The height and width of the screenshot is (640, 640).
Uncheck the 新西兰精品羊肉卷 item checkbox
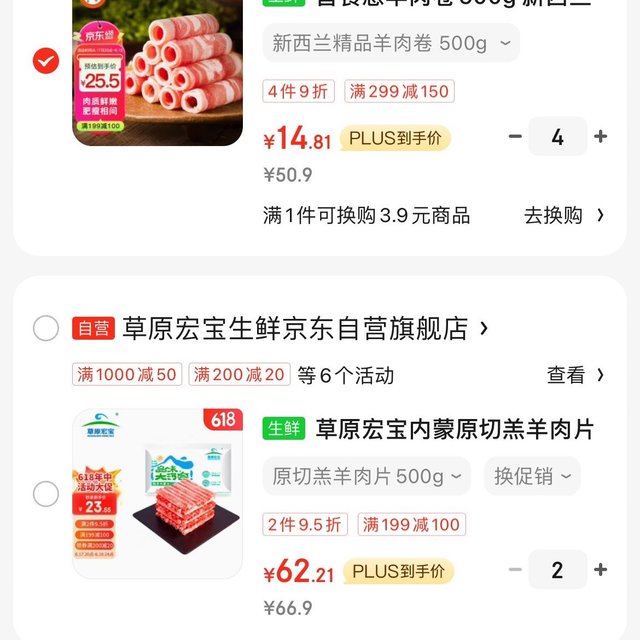[45, 61]
